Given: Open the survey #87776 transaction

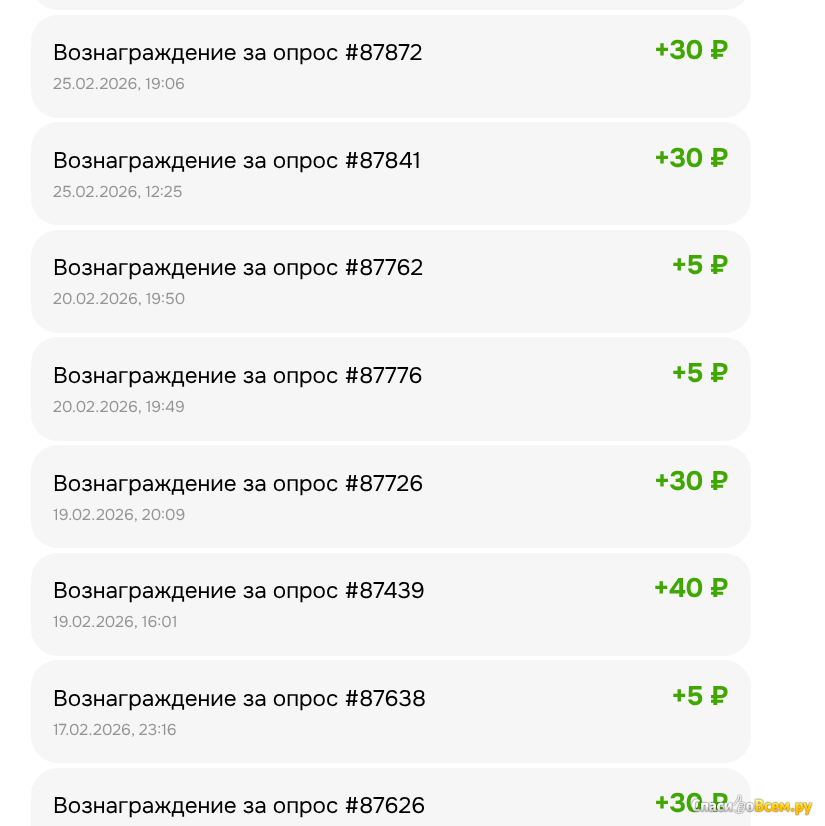Looking at the screenshot, I should pos(390,388).
